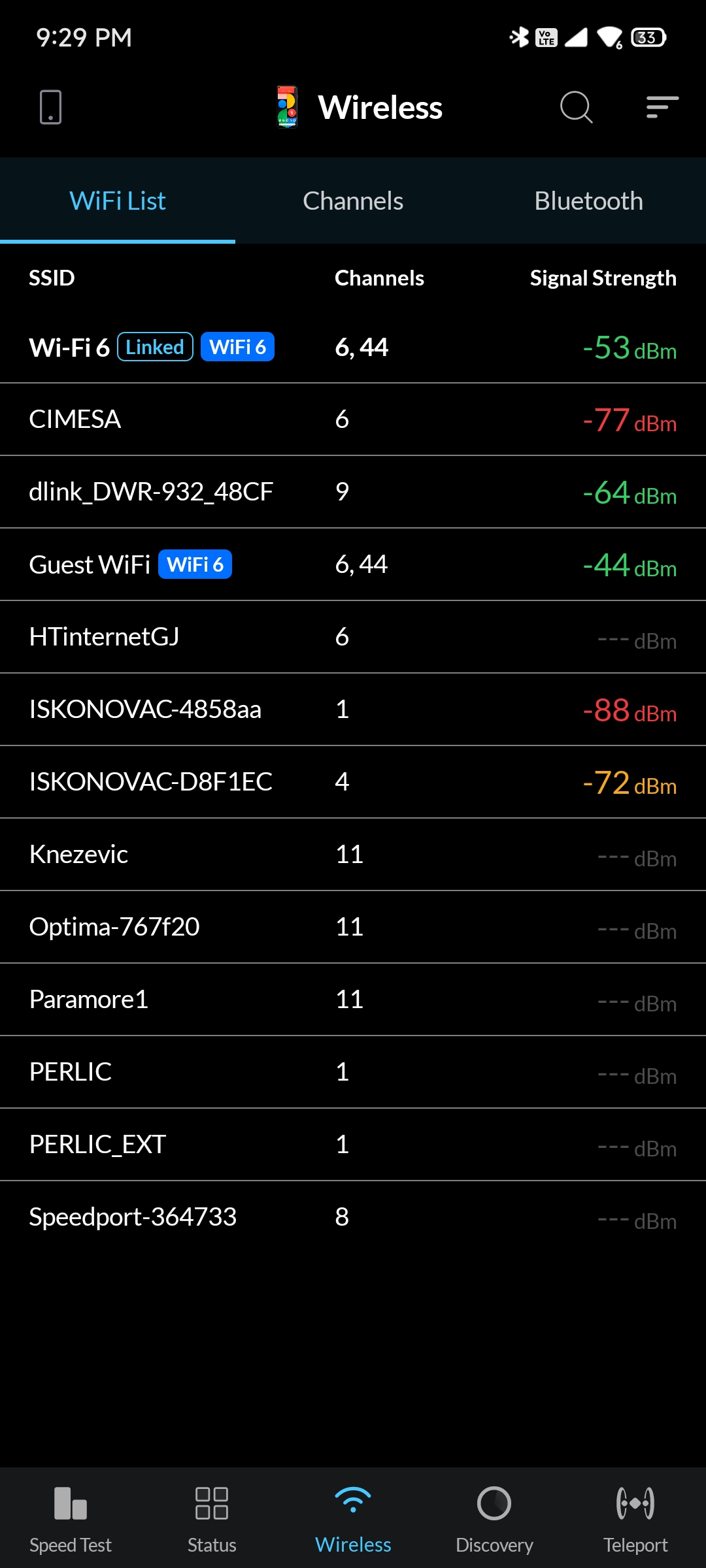The image size is (706, 1568).
Task: Open the CIMESA network details
Action: (353, 419)
